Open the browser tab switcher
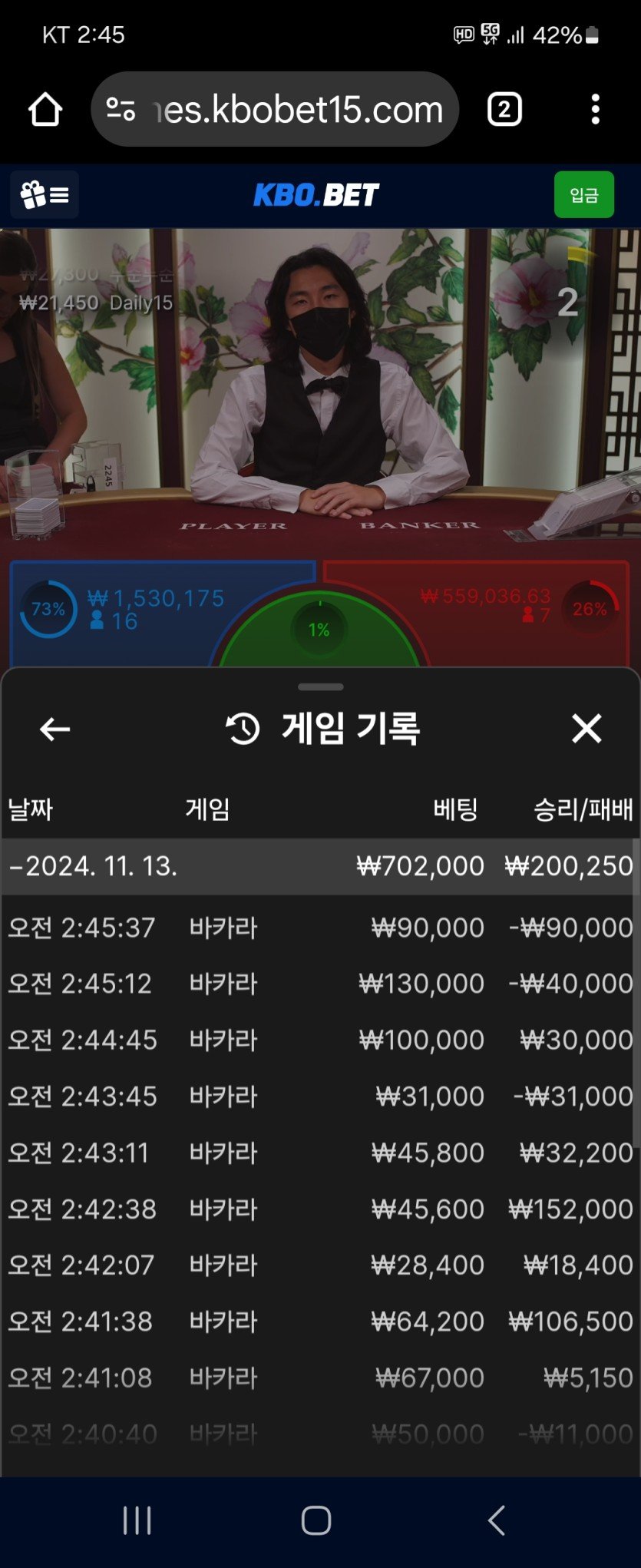 [504, 110]
